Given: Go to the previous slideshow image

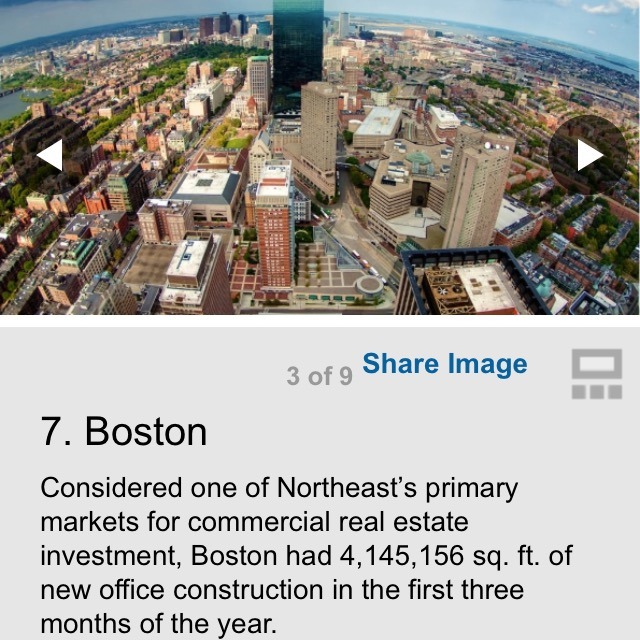Looking at the screenshot, I should [49, 155].
